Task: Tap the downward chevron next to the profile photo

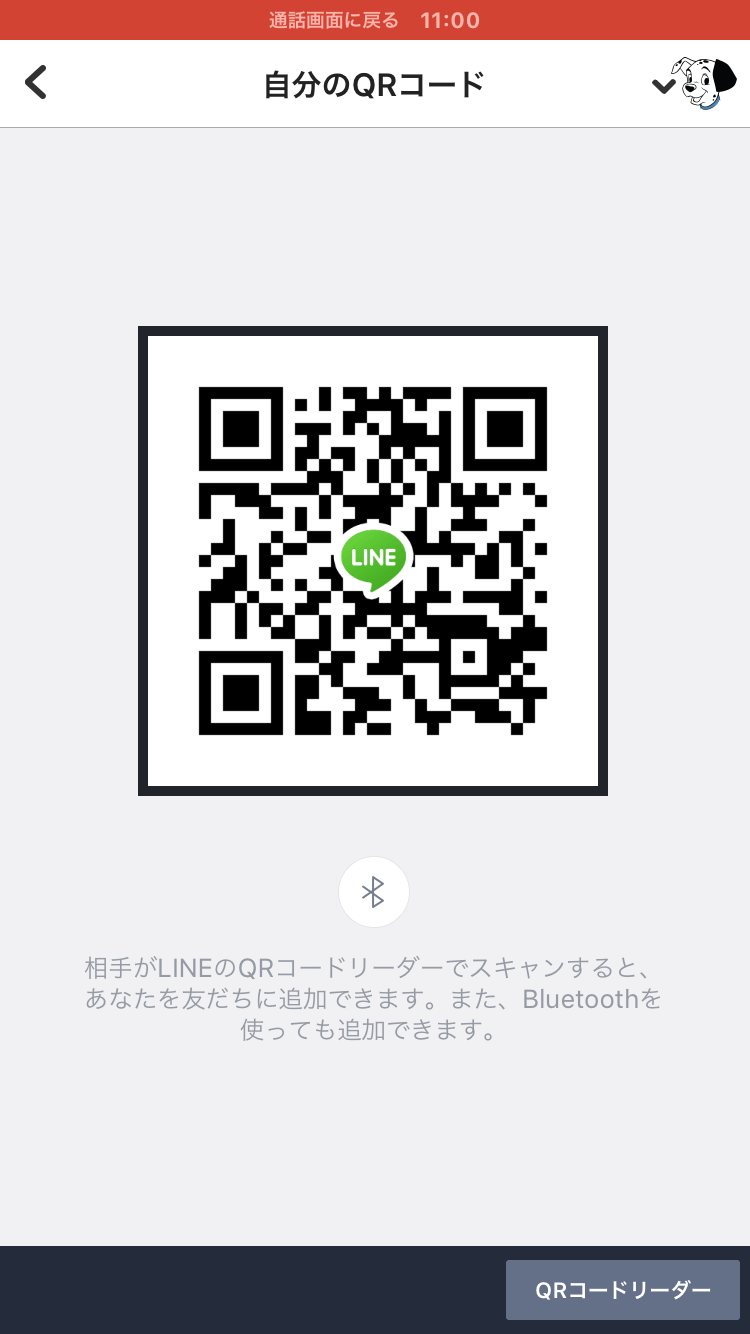Action: click(663, 86)
